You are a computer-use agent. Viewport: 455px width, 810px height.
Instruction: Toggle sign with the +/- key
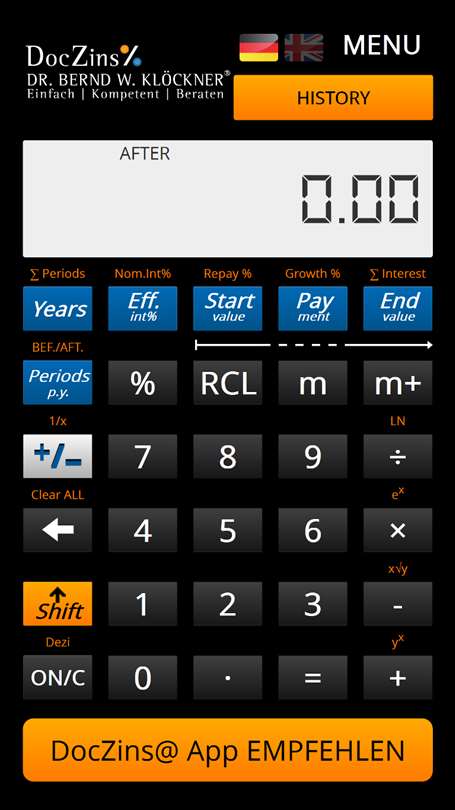(58, 456)
